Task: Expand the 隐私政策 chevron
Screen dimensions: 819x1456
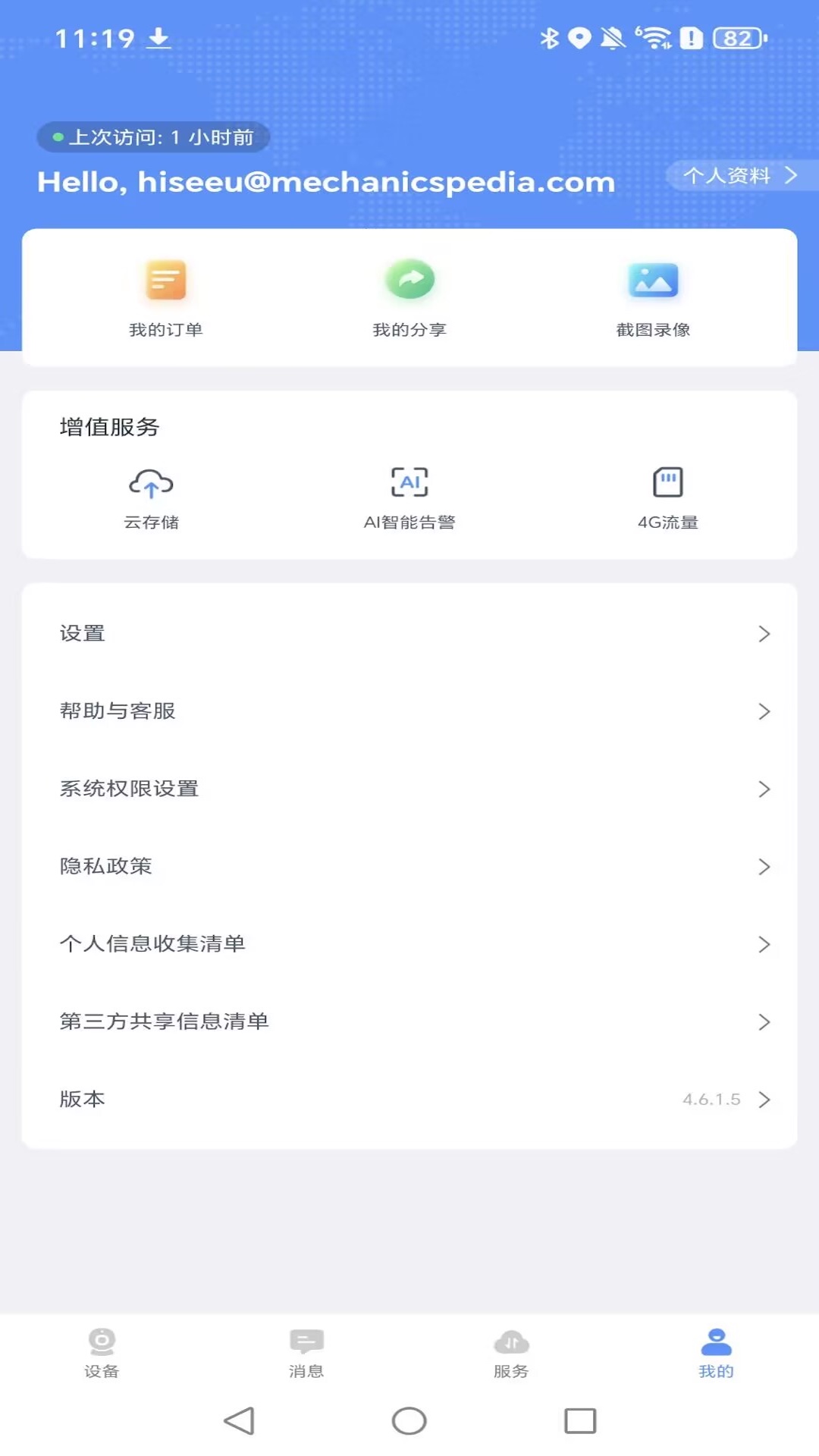Action: point(764,866)
